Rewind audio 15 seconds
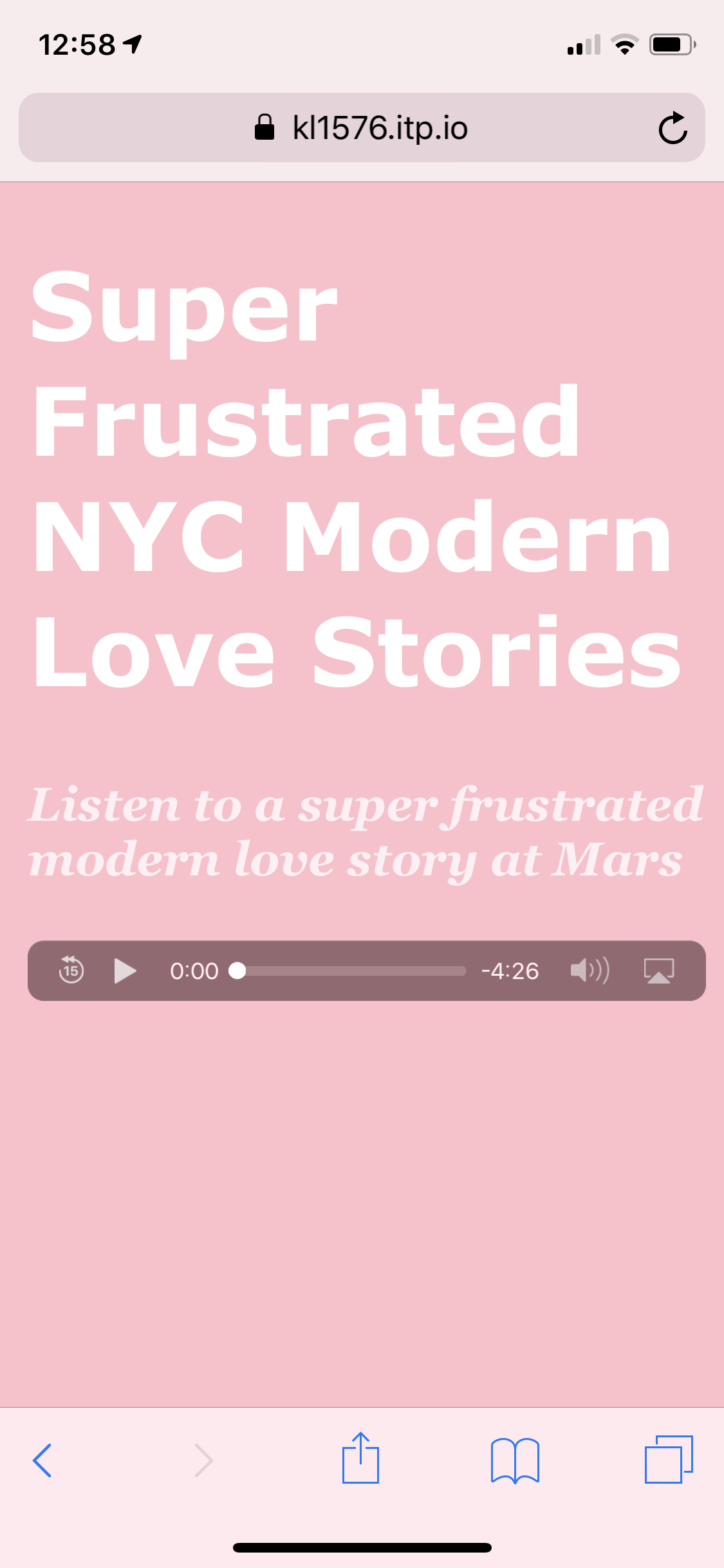 tap(71, 969)
